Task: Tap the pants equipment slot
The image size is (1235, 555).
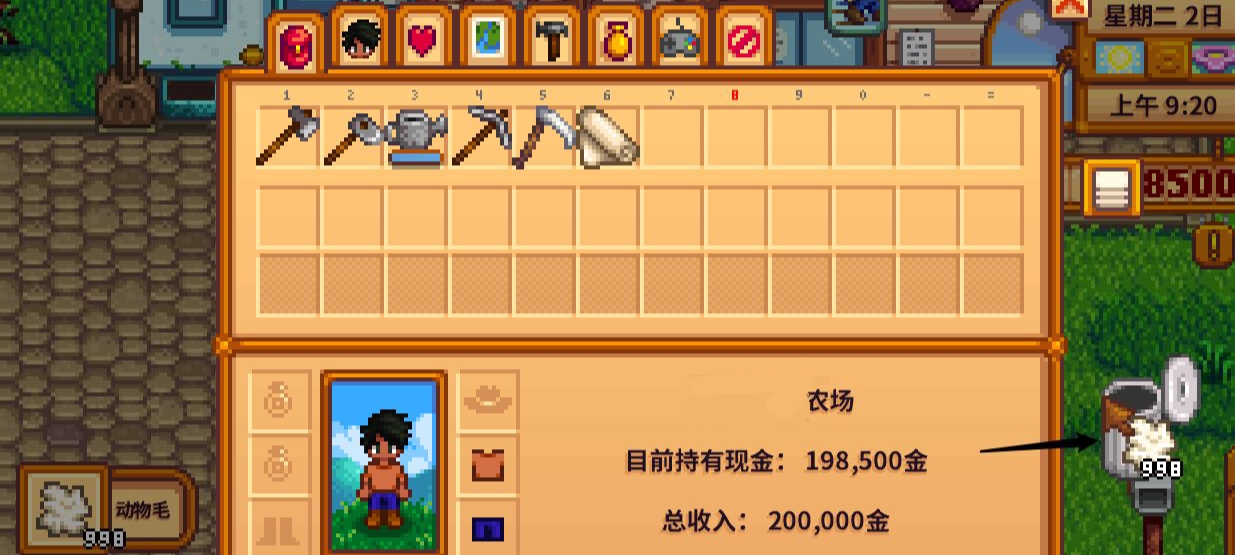Action: (488, 527)
